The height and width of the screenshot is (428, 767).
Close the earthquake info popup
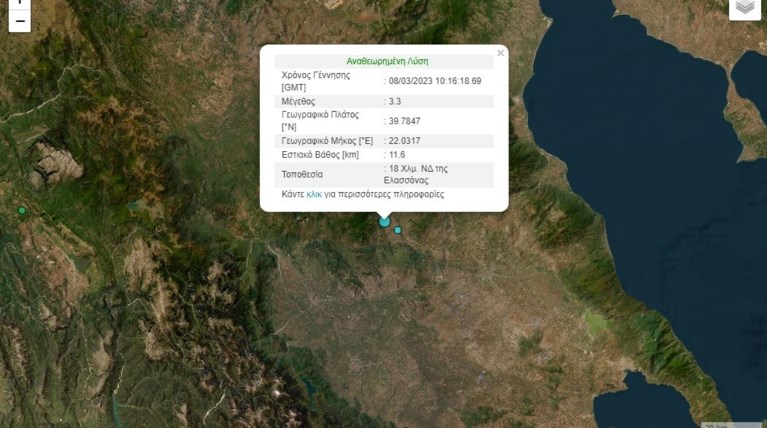coord(501,53)
